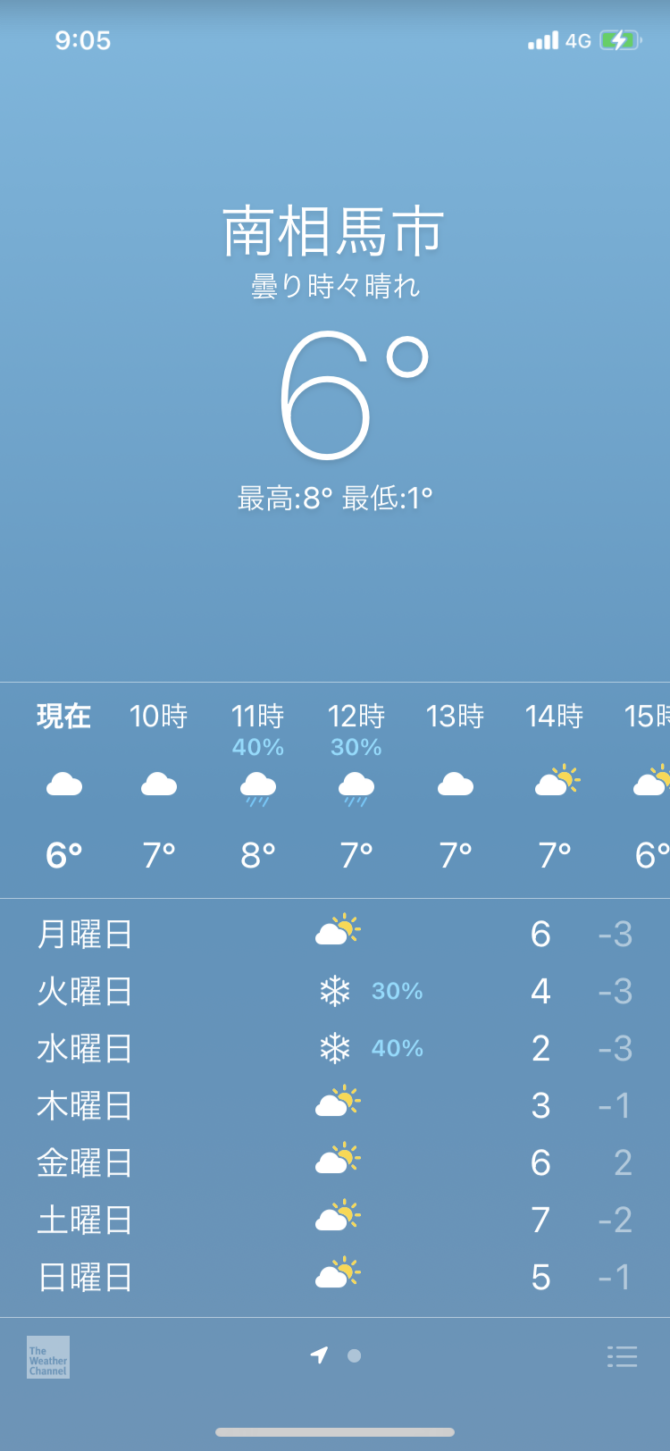Open the city list icon
The height and width of the screenshot is (1451, 670).
point(622,1356)
